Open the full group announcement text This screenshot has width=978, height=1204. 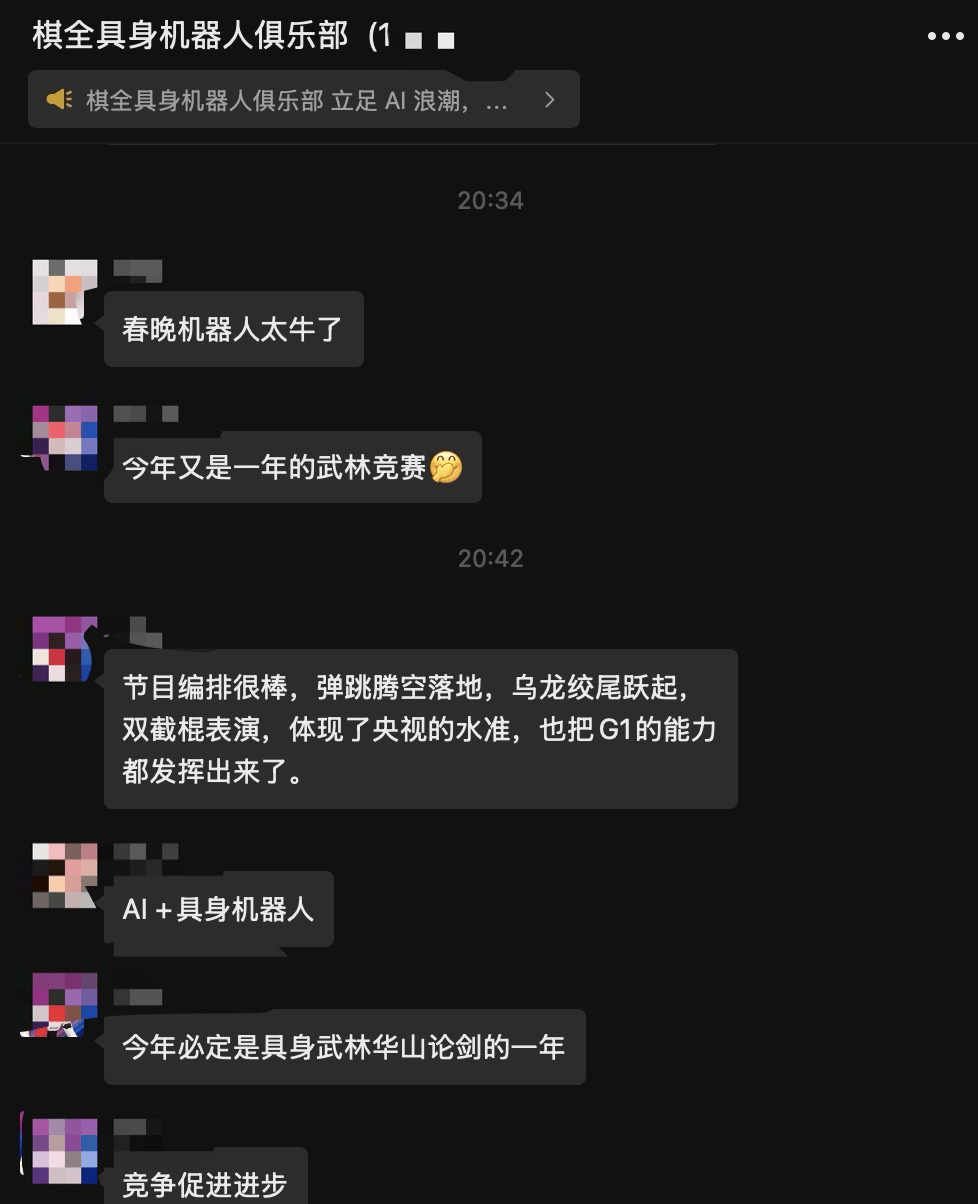click(300, 100)
